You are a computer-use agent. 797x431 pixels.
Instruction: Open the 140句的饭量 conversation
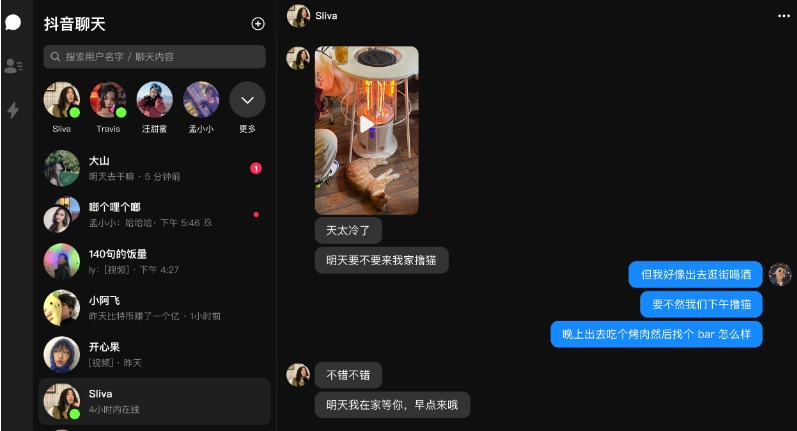pos(155,261)
